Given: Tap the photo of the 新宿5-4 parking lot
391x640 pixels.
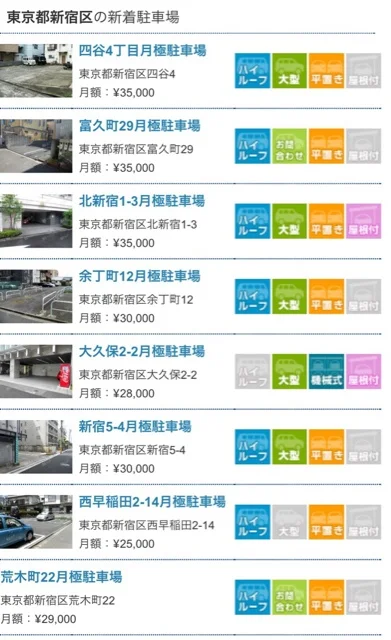Looking at the screenshot, I should [36, 447].
